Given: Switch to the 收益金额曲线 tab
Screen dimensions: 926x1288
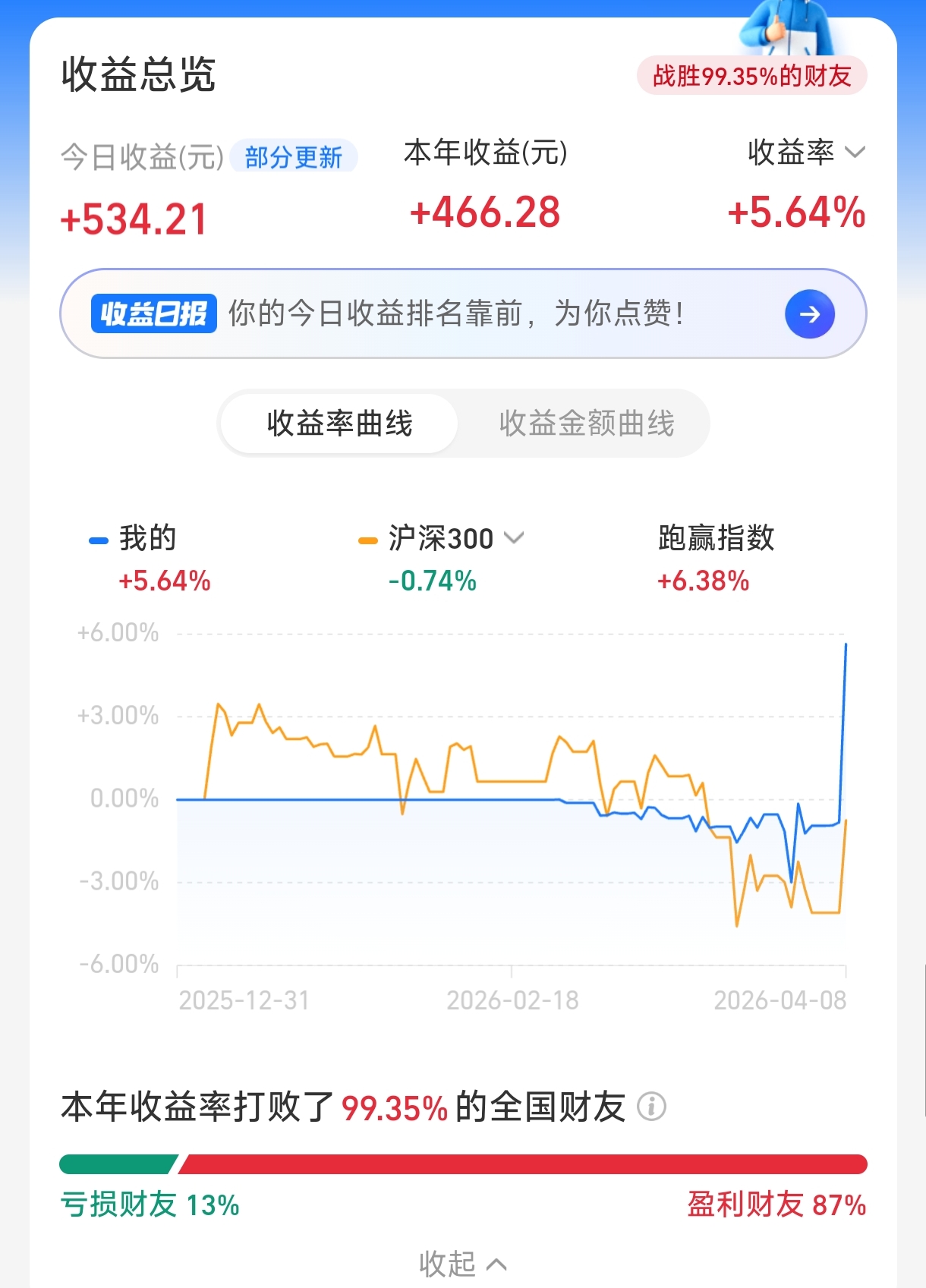Looking at the screenshot, I should 587,424.
